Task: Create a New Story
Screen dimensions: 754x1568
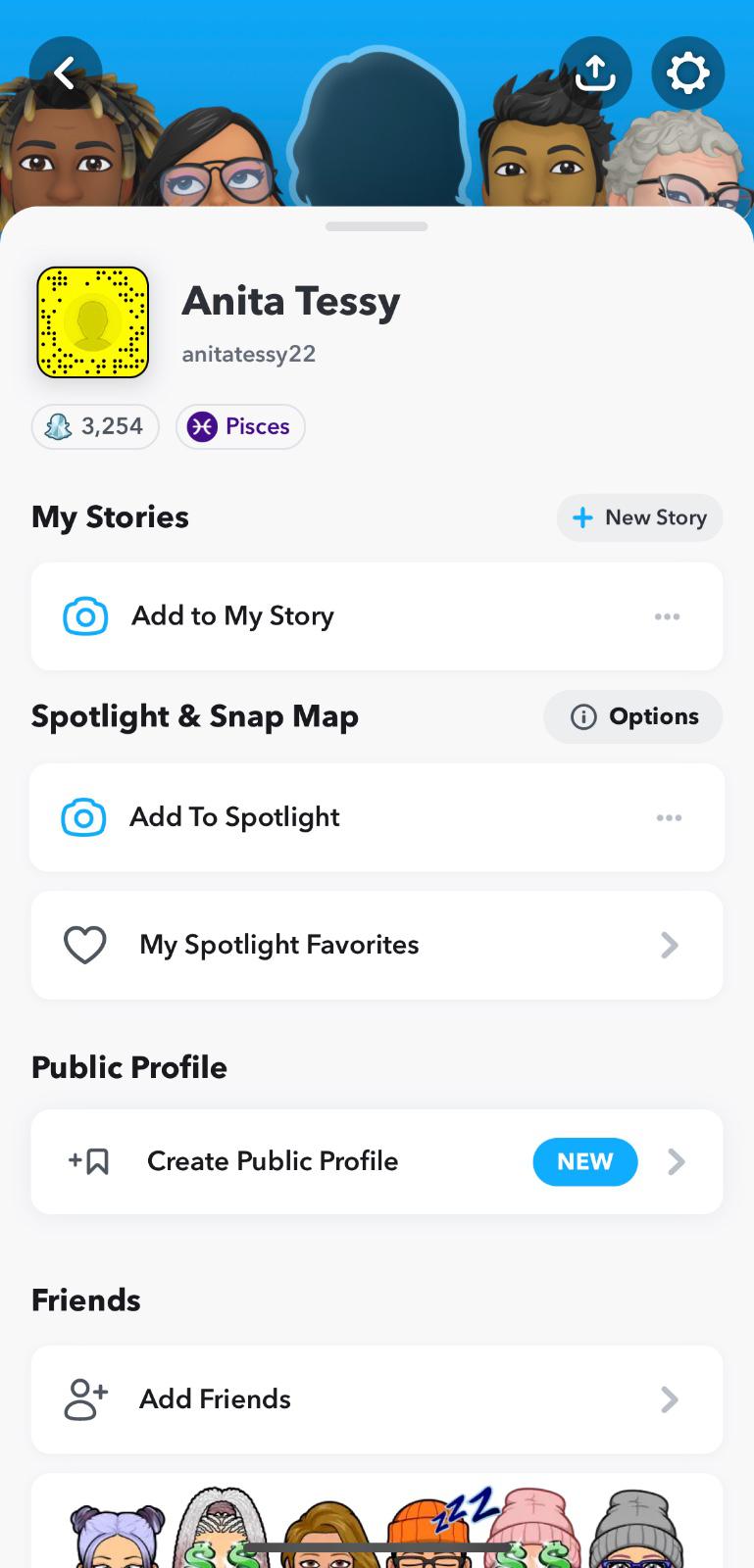Action: 639,517
